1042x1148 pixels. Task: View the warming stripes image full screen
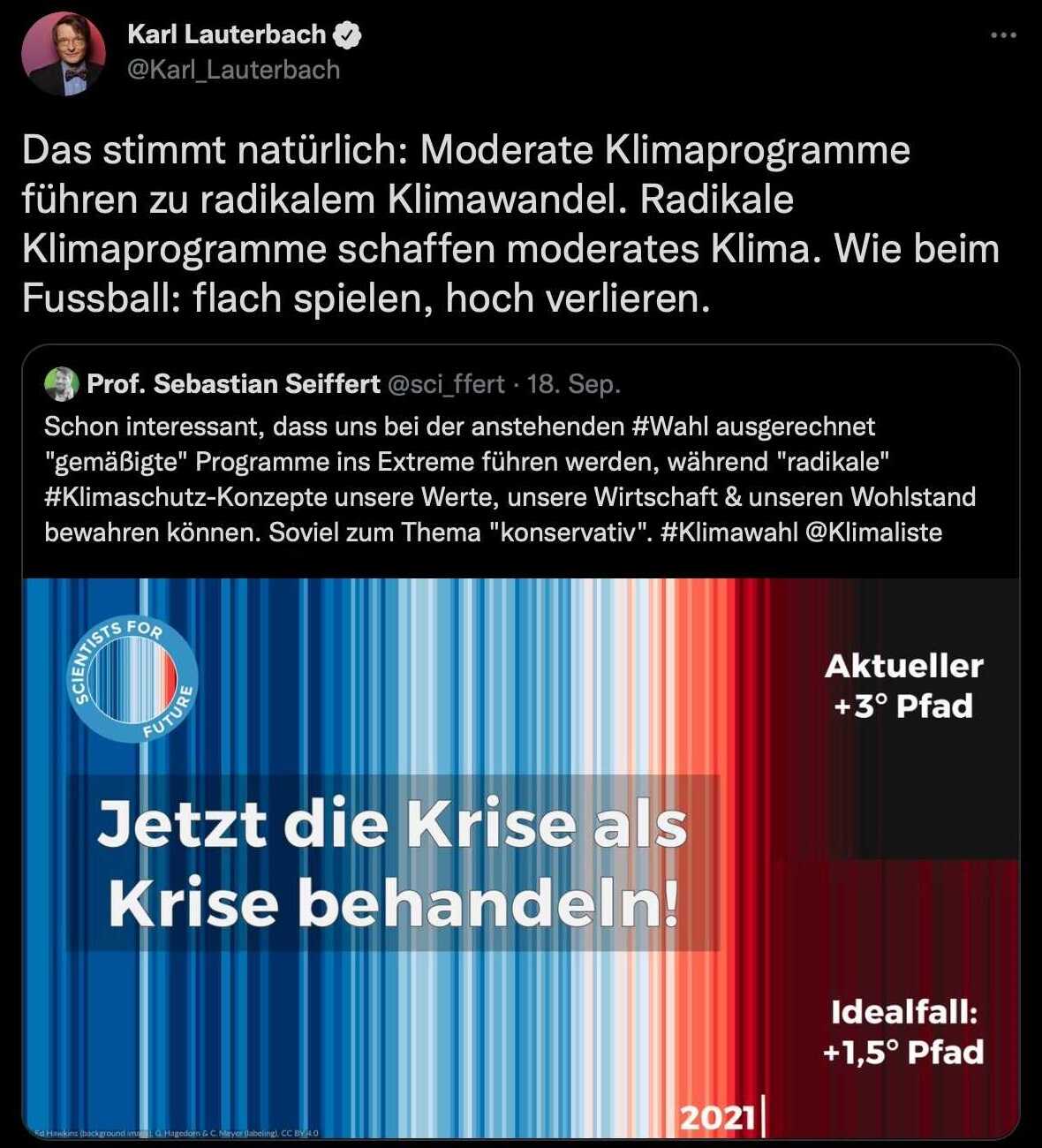tap(521, 857)
